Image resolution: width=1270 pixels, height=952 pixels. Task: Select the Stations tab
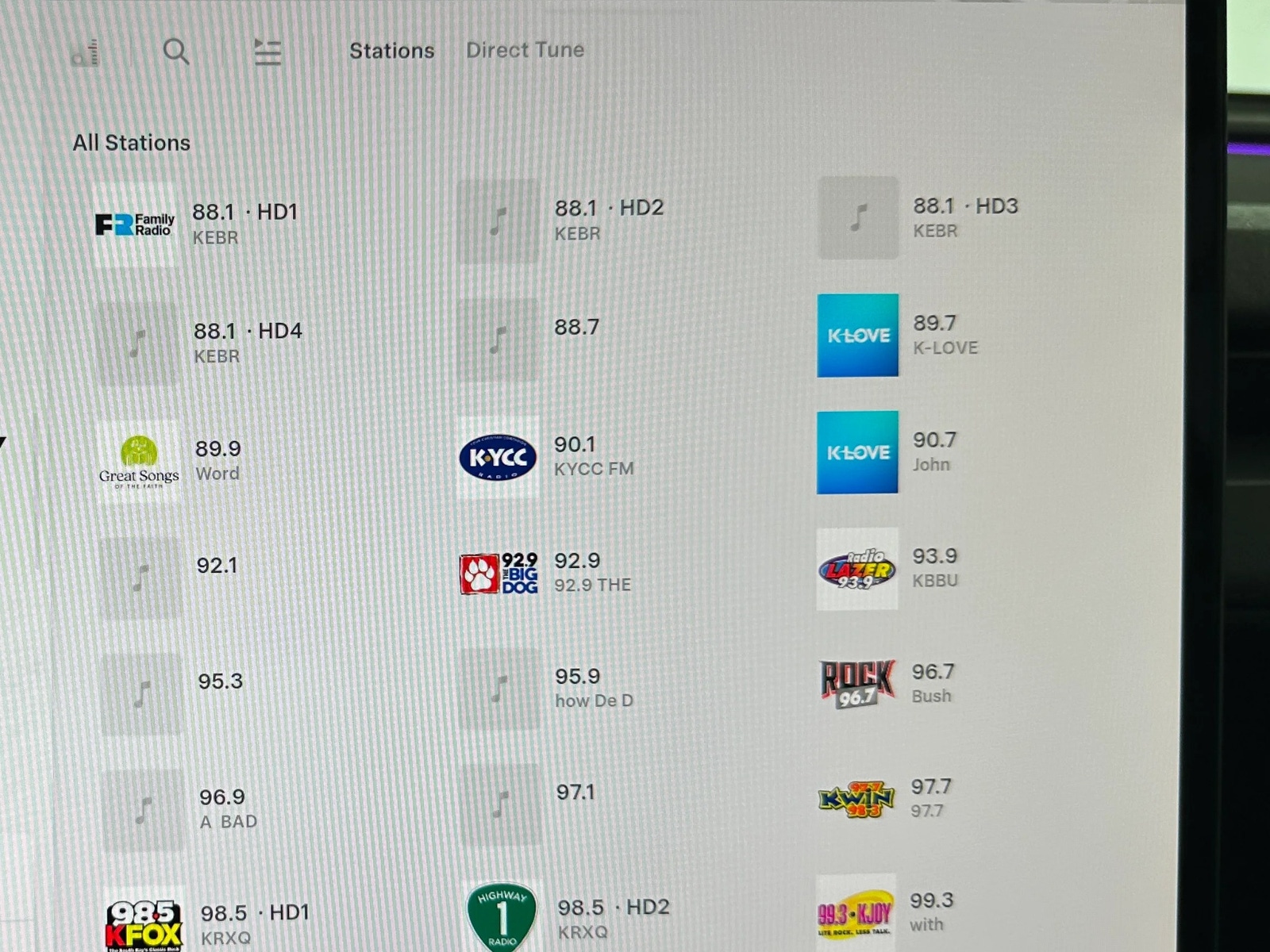click(x=391, y=51)
